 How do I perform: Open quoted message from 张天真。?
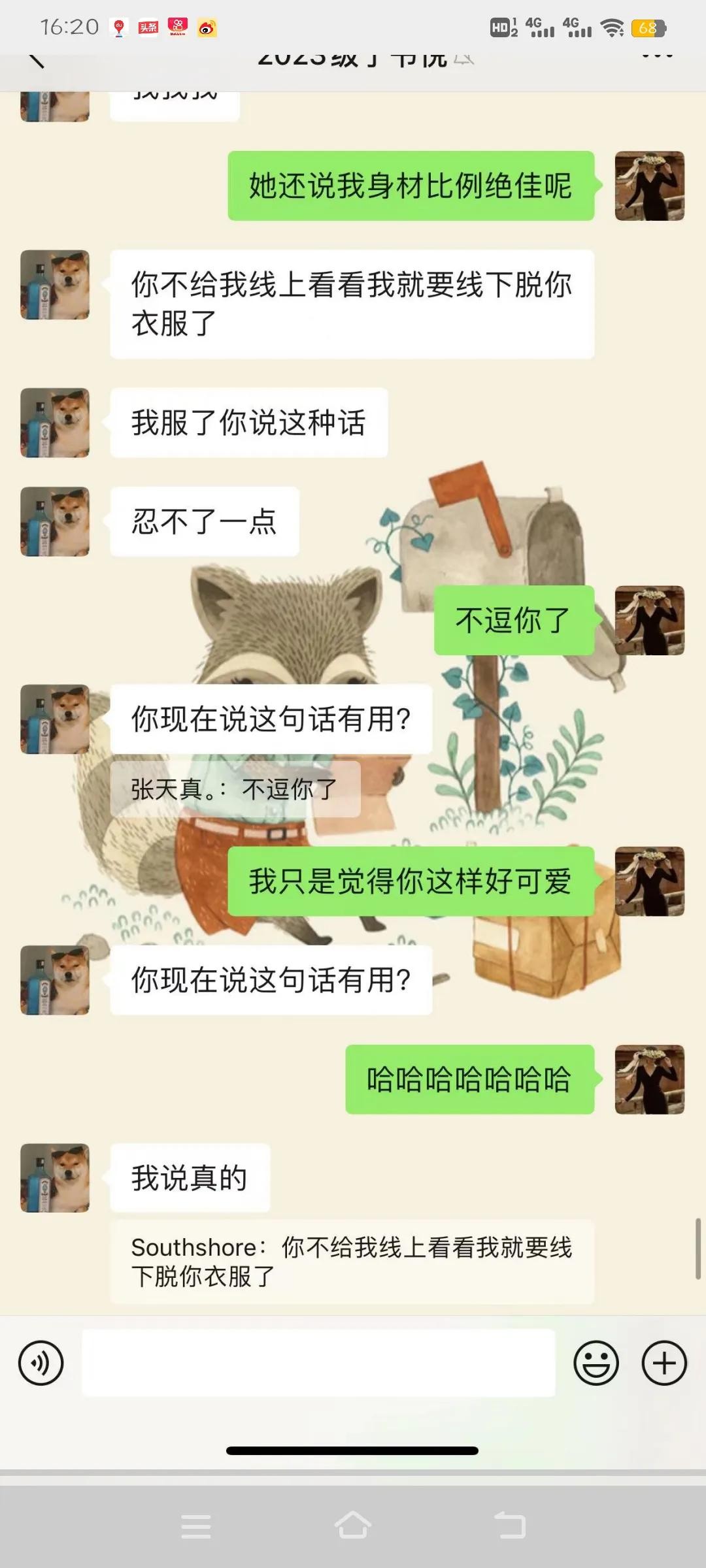point(235,789)
